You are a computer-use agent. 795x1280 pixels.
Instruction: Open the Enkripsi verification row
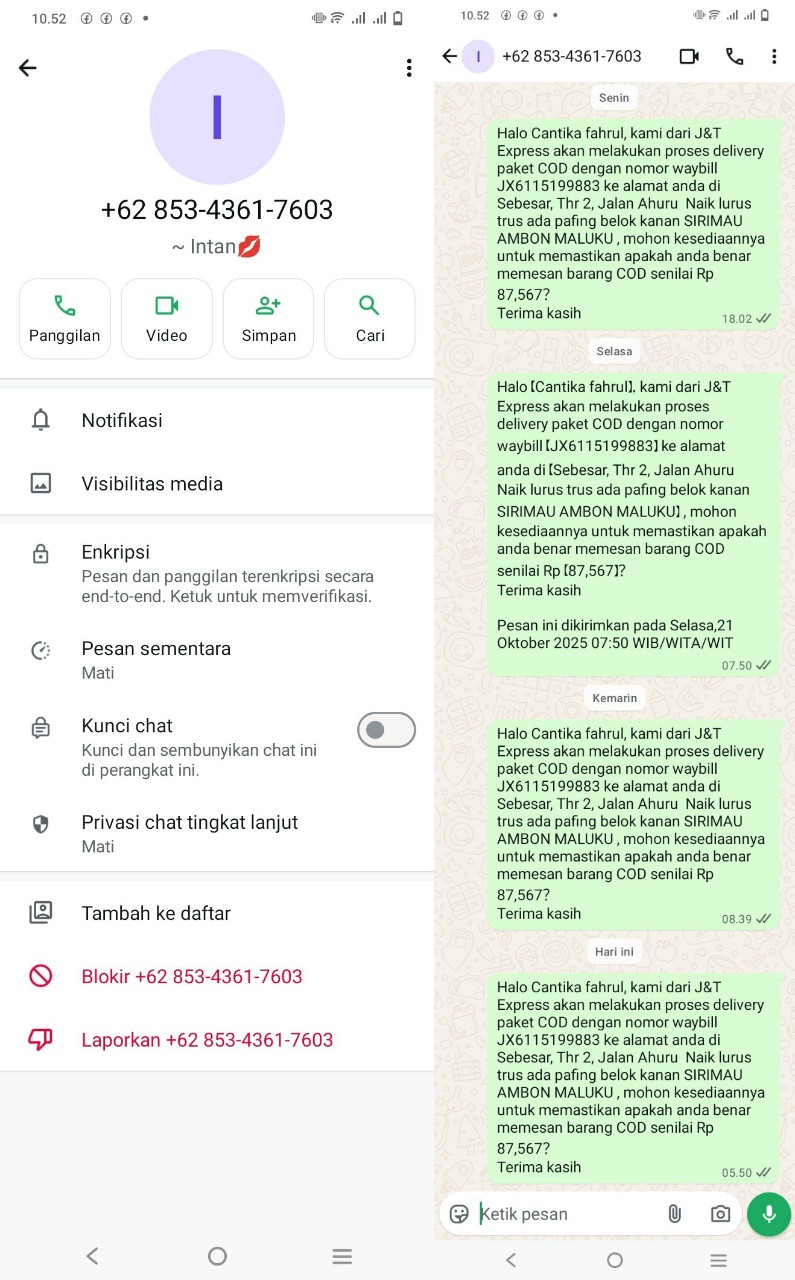pos(217,574)
